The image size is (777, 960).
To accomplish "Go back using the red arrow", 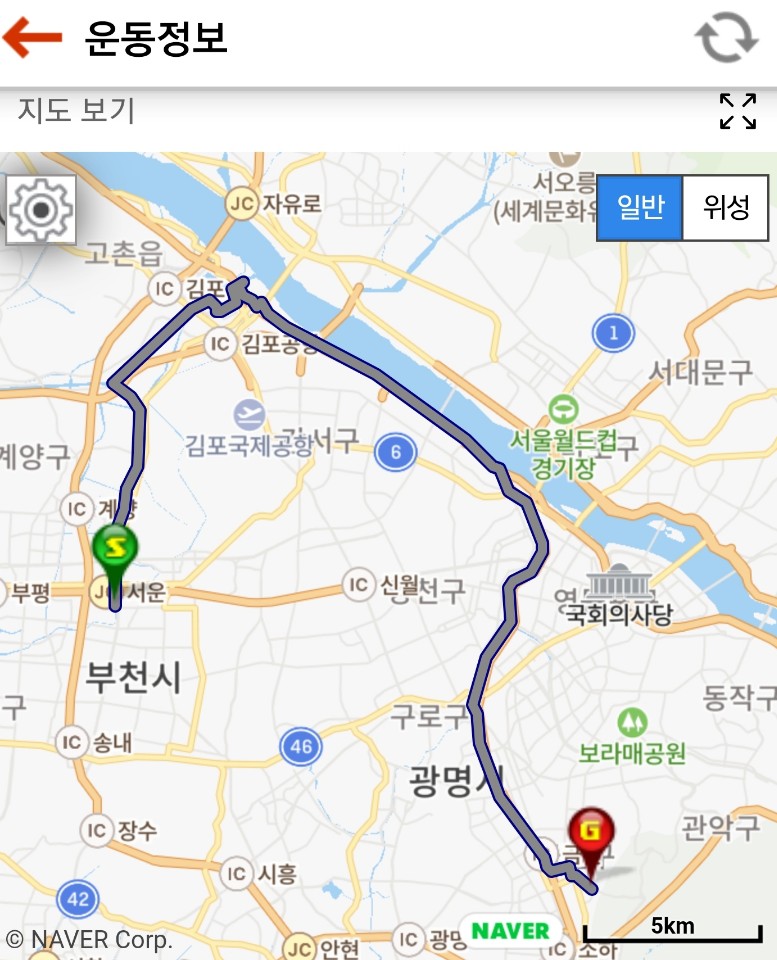I will [x=33, y=38].
